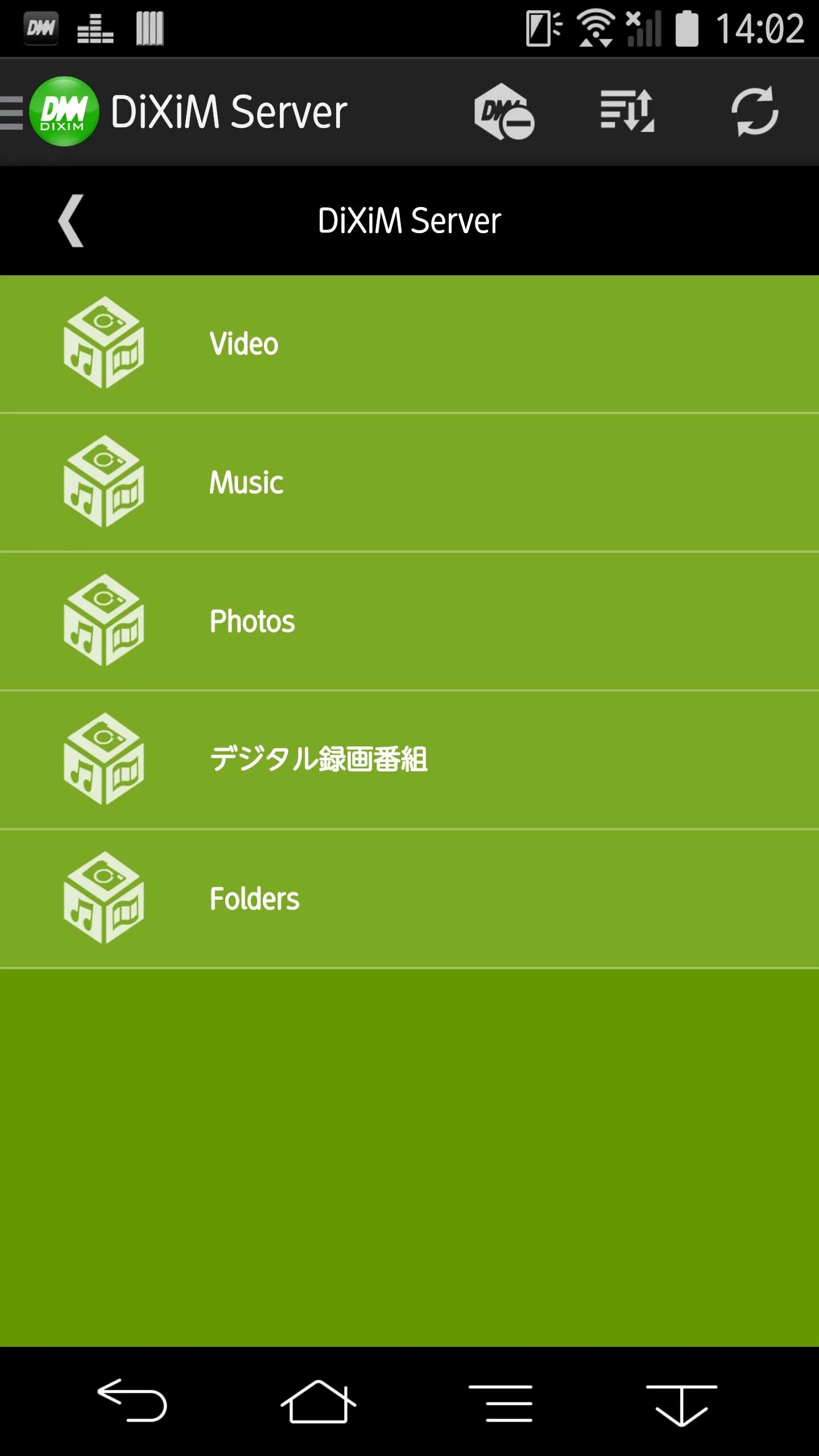
Task: Refresh the server content list
Action: point(754,111)
